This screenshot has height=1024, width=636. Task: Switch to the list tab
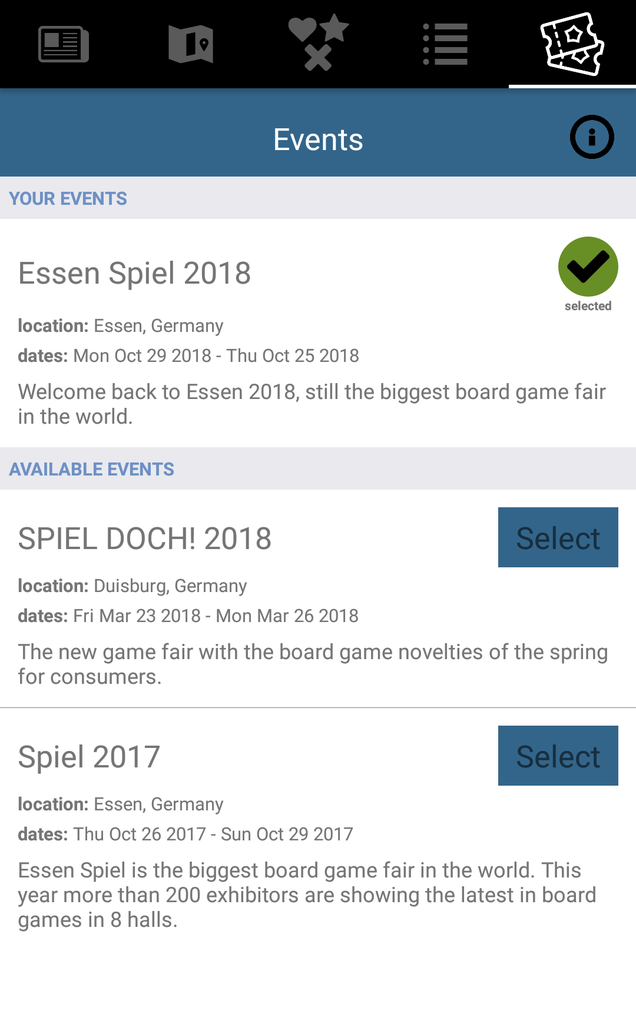click(x=445, y=44)
